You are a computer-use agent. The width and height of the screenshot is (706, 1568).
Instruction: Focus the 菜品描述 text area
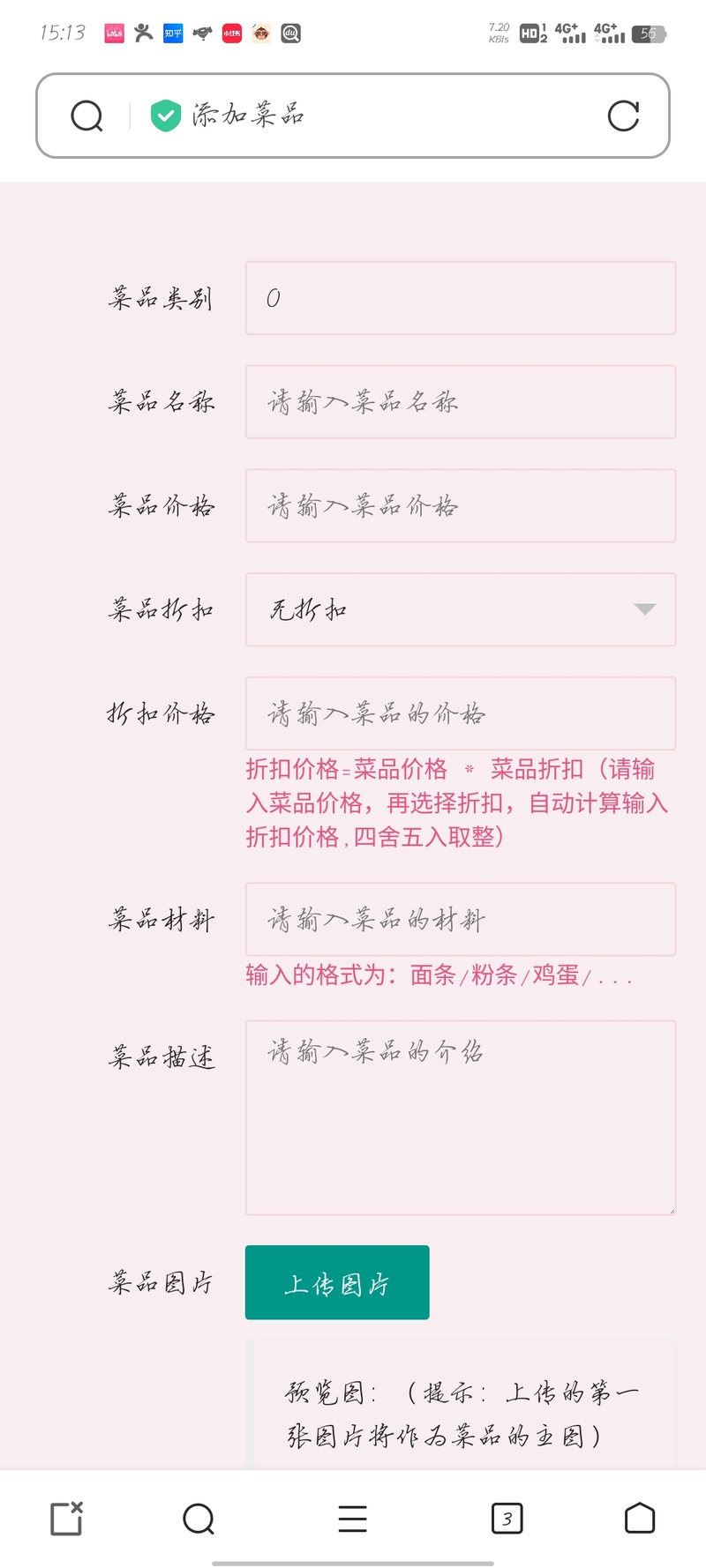click(x=461, y=1118)
